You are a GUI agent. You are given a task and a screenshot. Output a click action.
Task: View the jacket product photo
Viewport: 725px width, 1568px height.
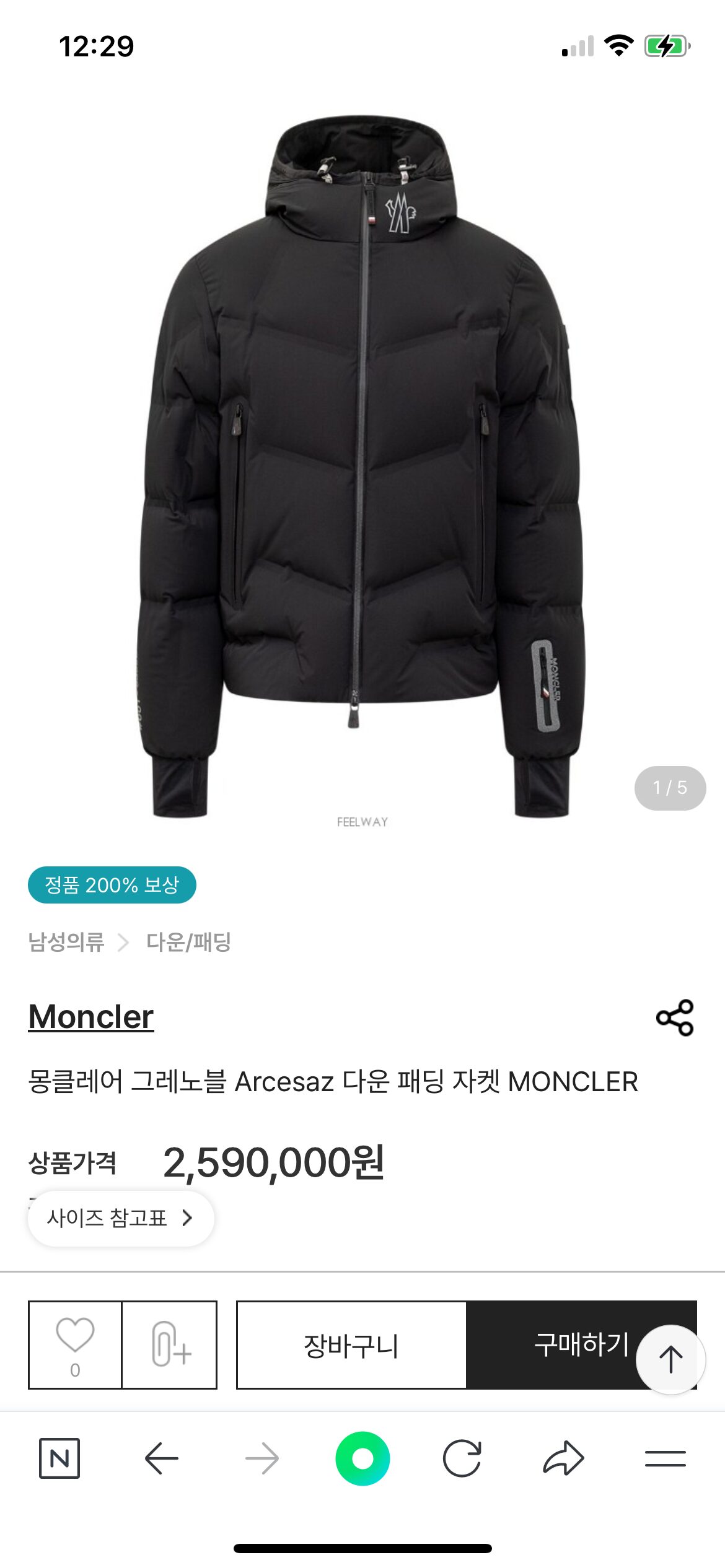[362, 464]
